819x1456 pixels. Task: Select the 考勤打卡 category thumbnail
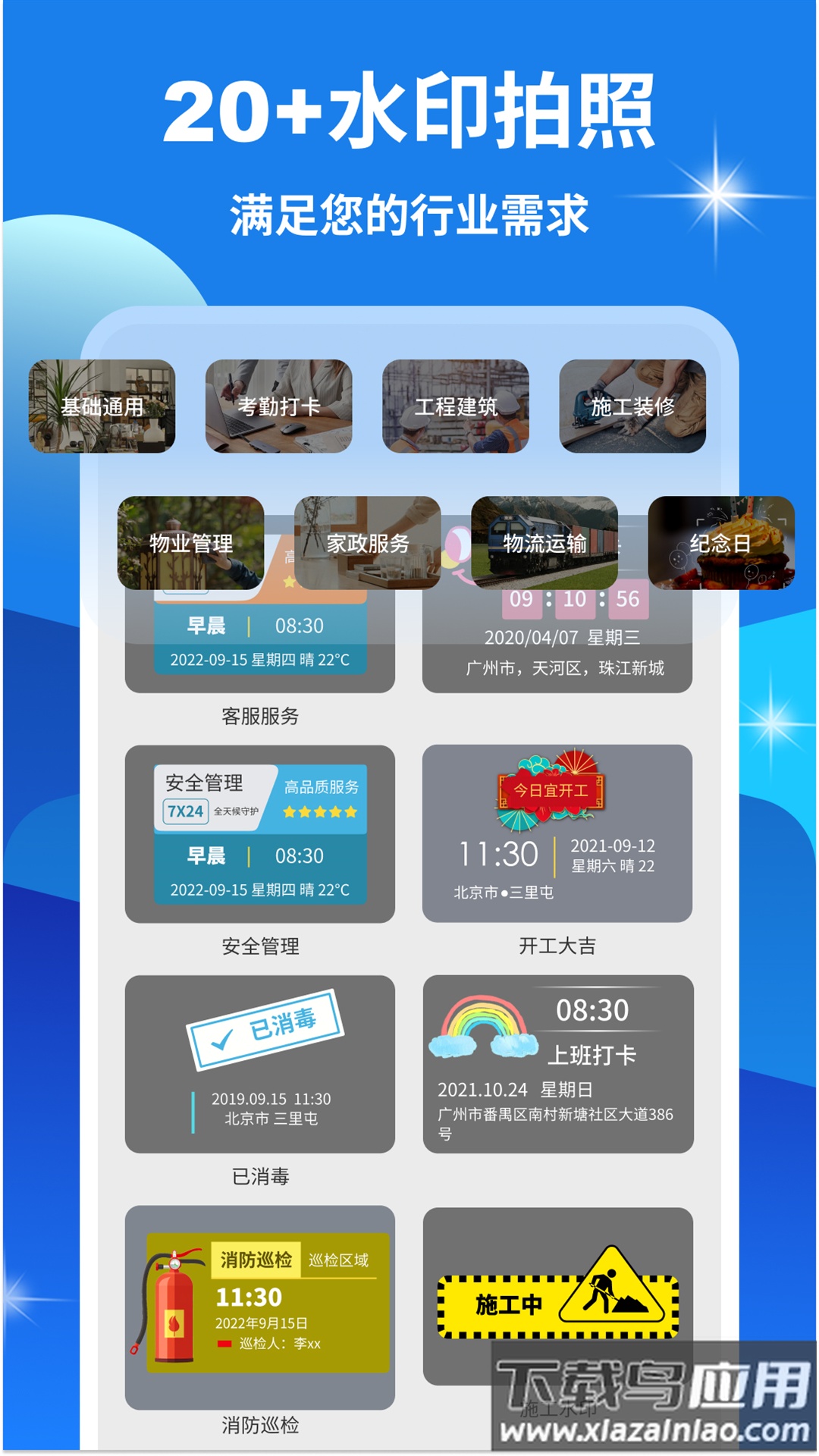(x=280, y=404)
